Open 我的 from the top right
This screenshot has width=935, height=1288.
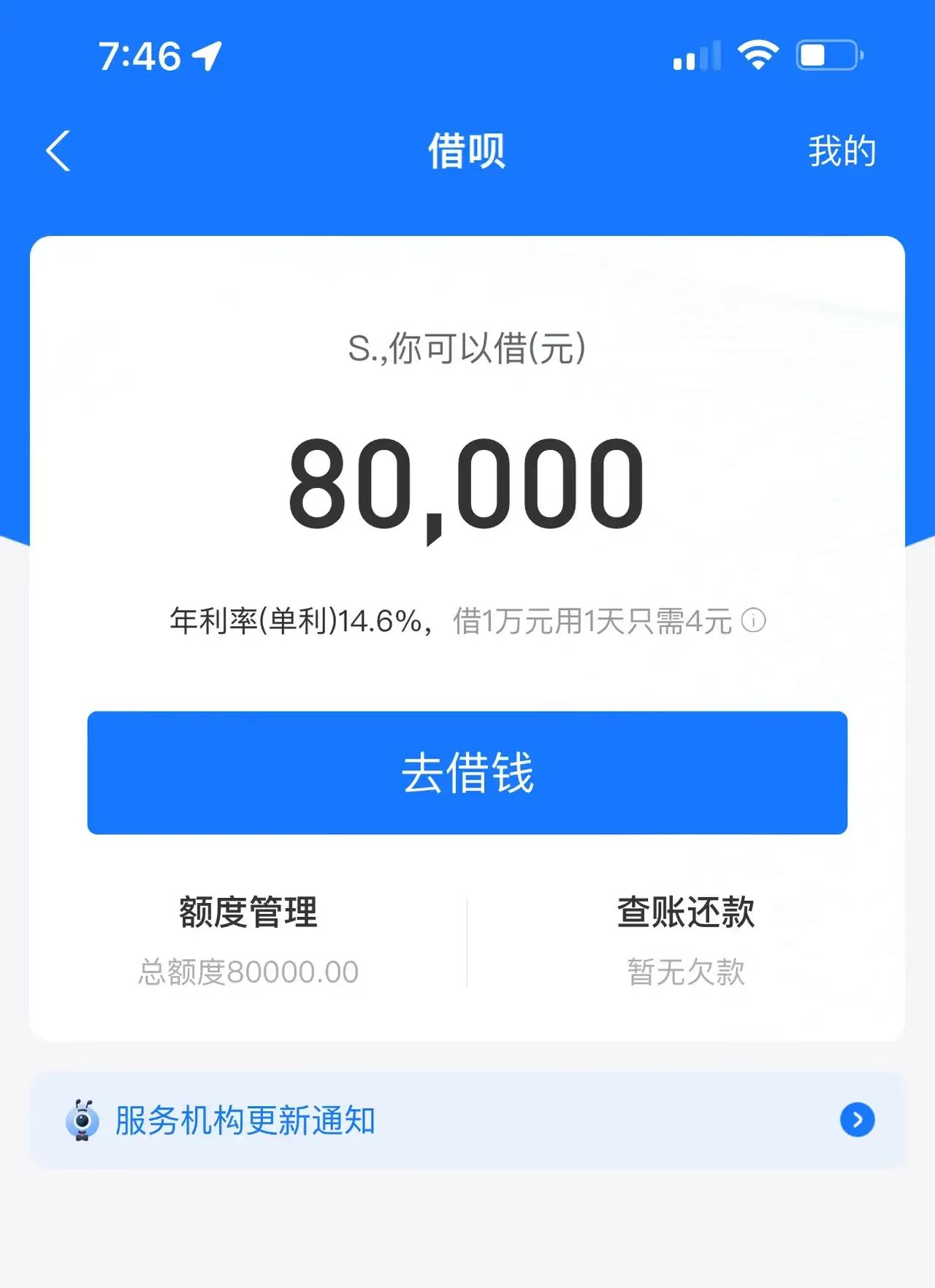coord(841,151)
